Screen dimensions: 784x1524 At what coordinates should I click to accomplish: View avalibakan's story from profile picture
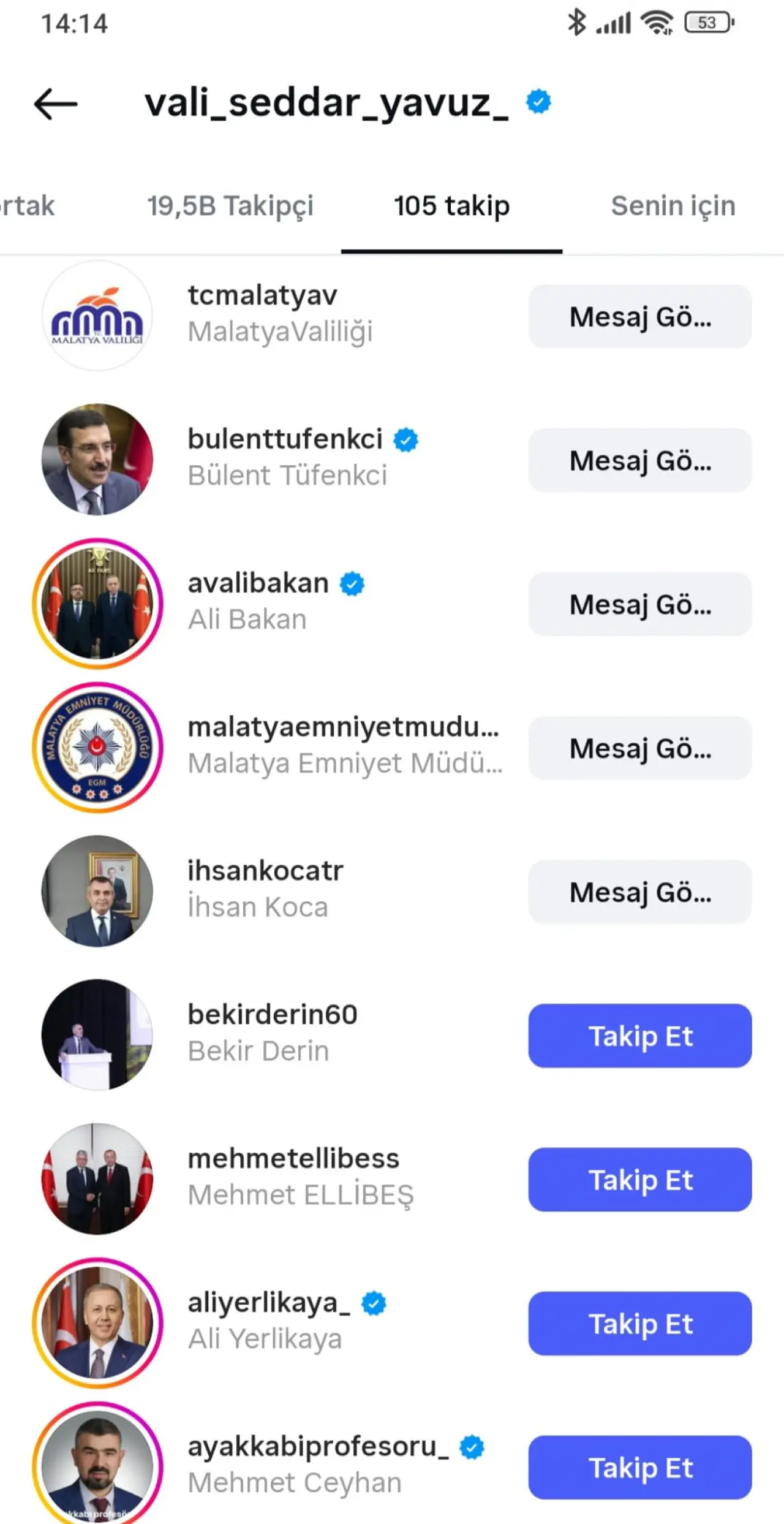97,604
